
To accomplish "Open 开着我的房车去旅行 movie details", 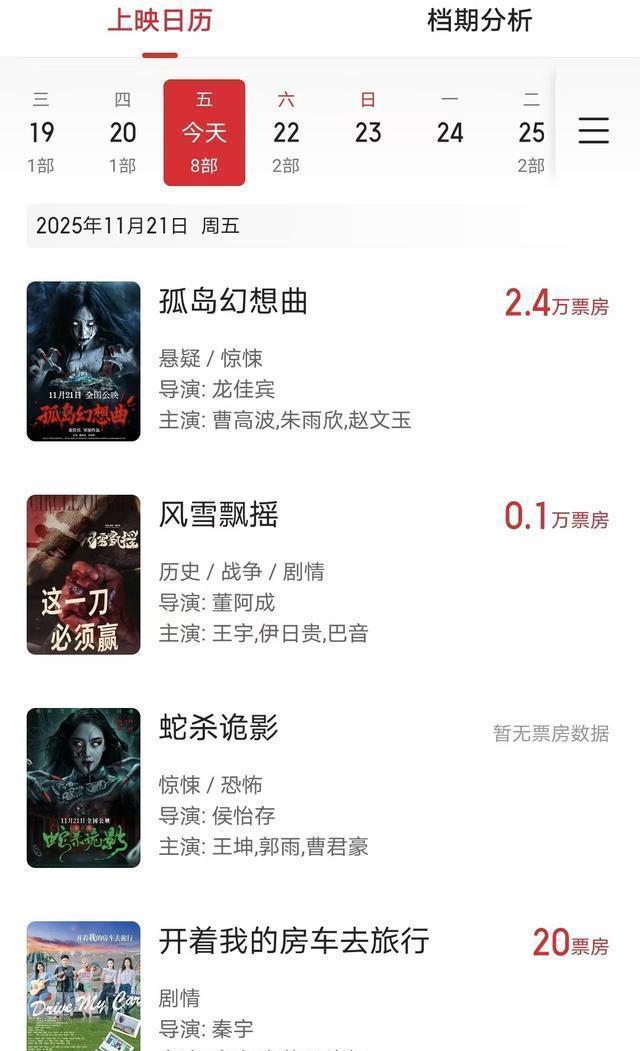I will click(294, 941).
